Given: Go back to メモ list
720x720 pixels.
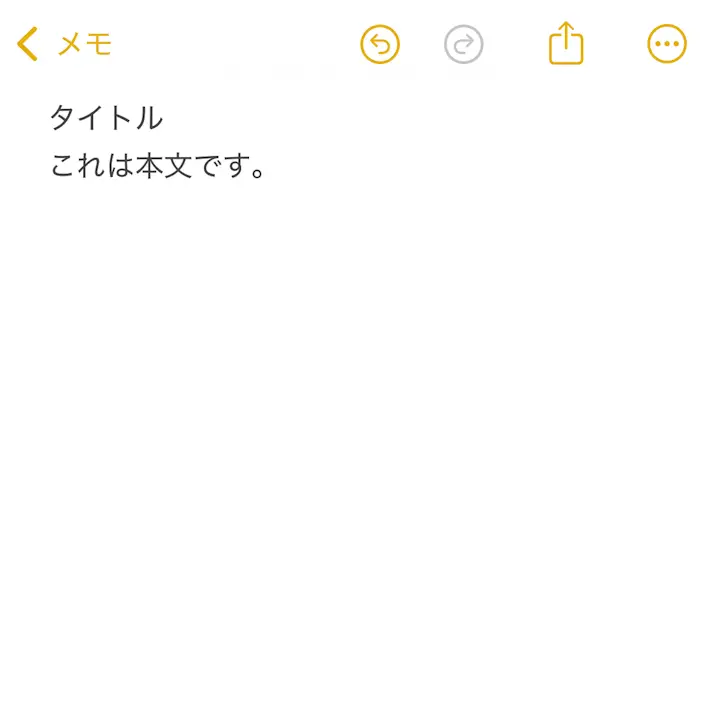Looking at the screenshot, I should pyautogui.click(x=64, y=44).
